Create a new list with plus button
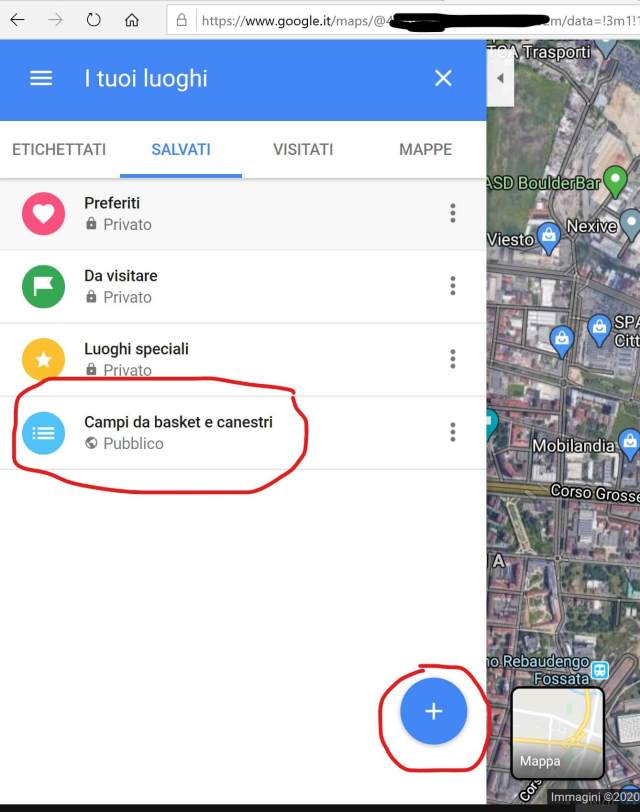This screenshot has width=640, height=812. coord(433,711)
